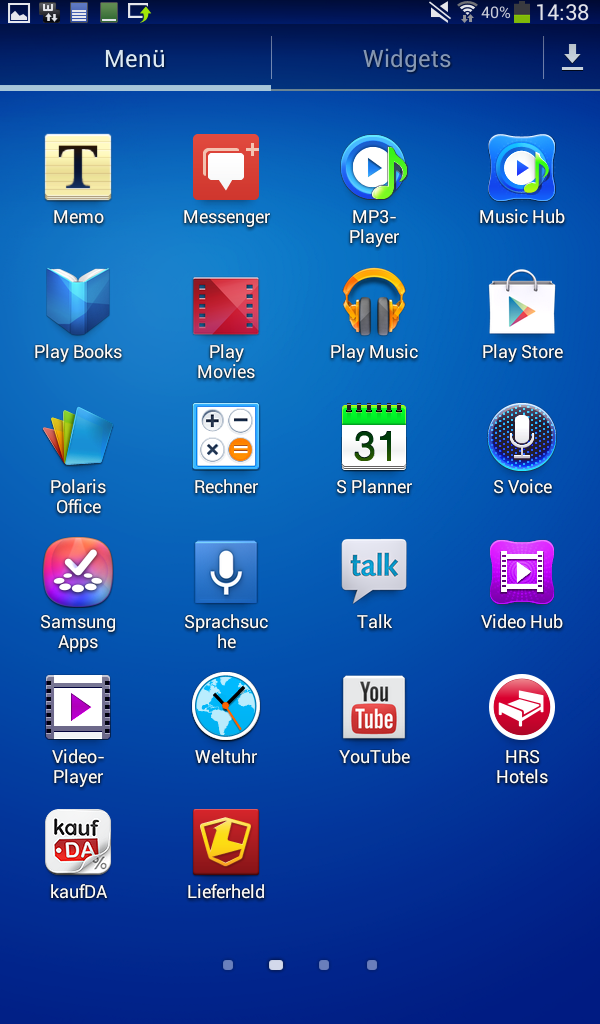Open Samsung Apps

78,573
